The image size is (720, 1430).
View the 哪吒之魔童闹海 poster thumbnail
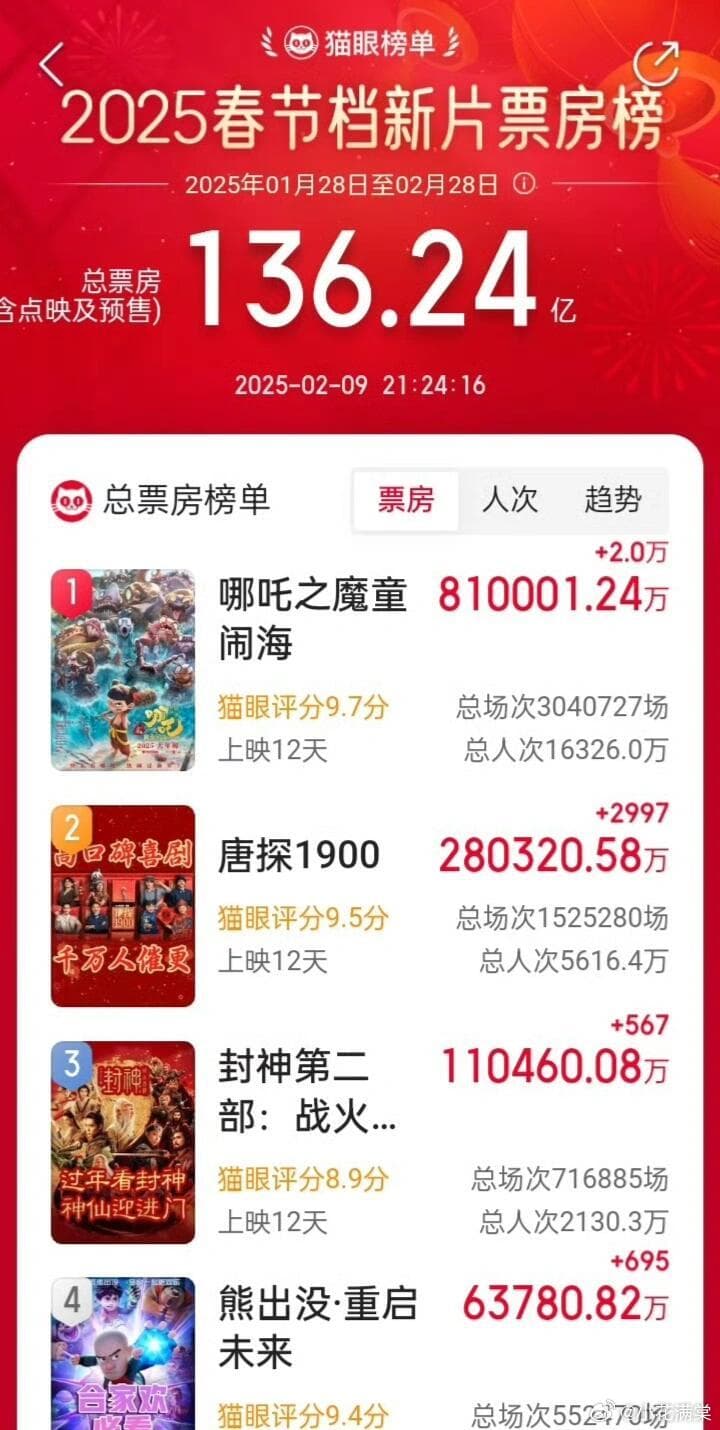(x=122, y=670)
